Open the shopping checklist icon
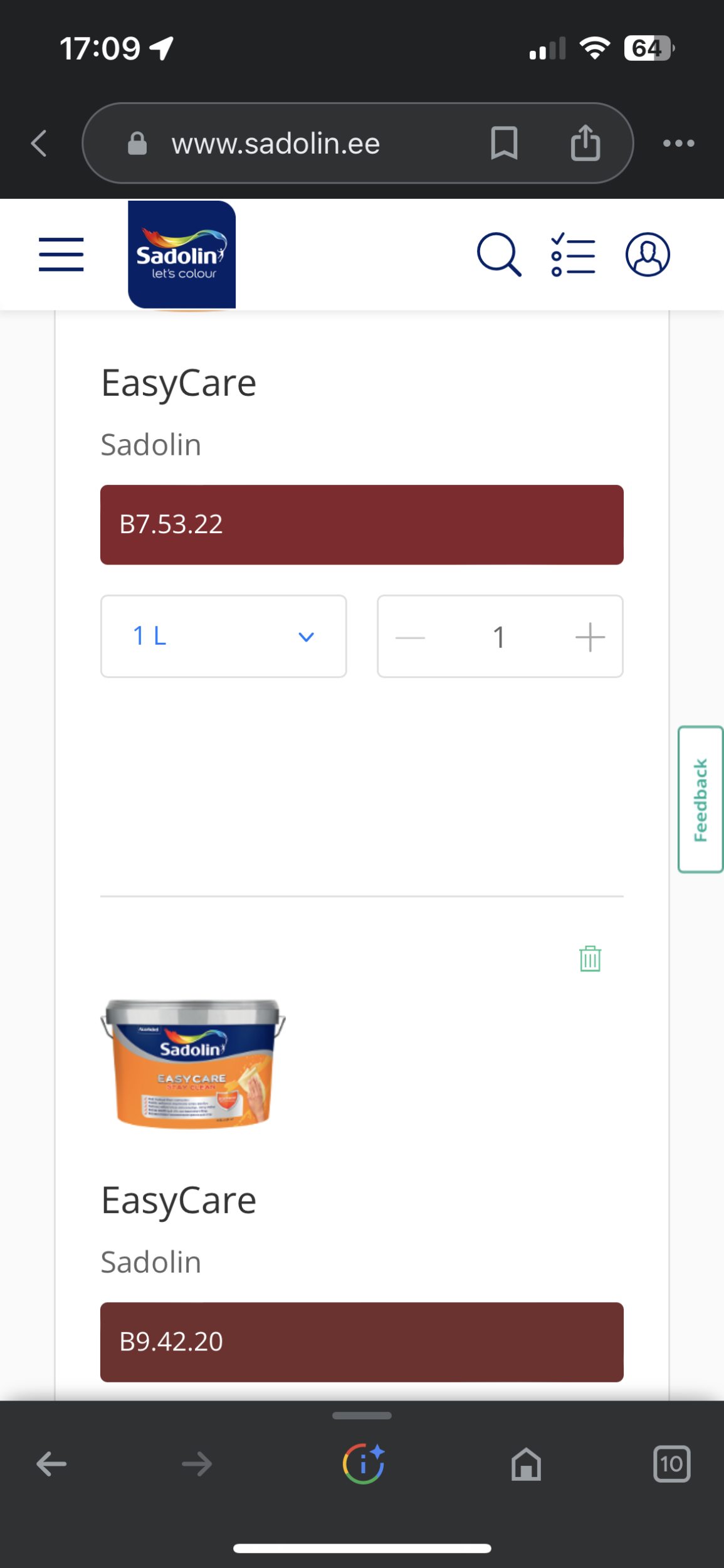 573,255
